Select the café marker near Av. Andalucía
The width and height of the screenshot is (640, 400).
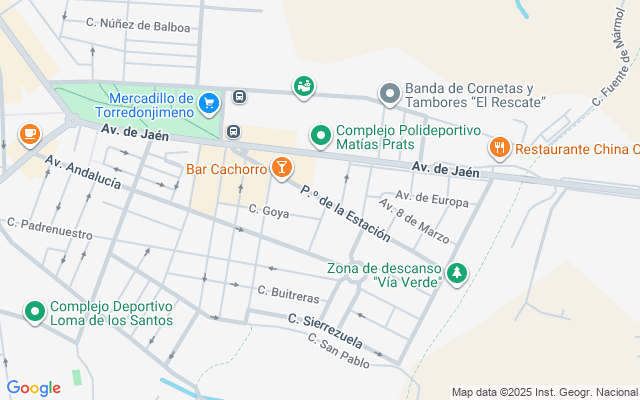[30, 135]
